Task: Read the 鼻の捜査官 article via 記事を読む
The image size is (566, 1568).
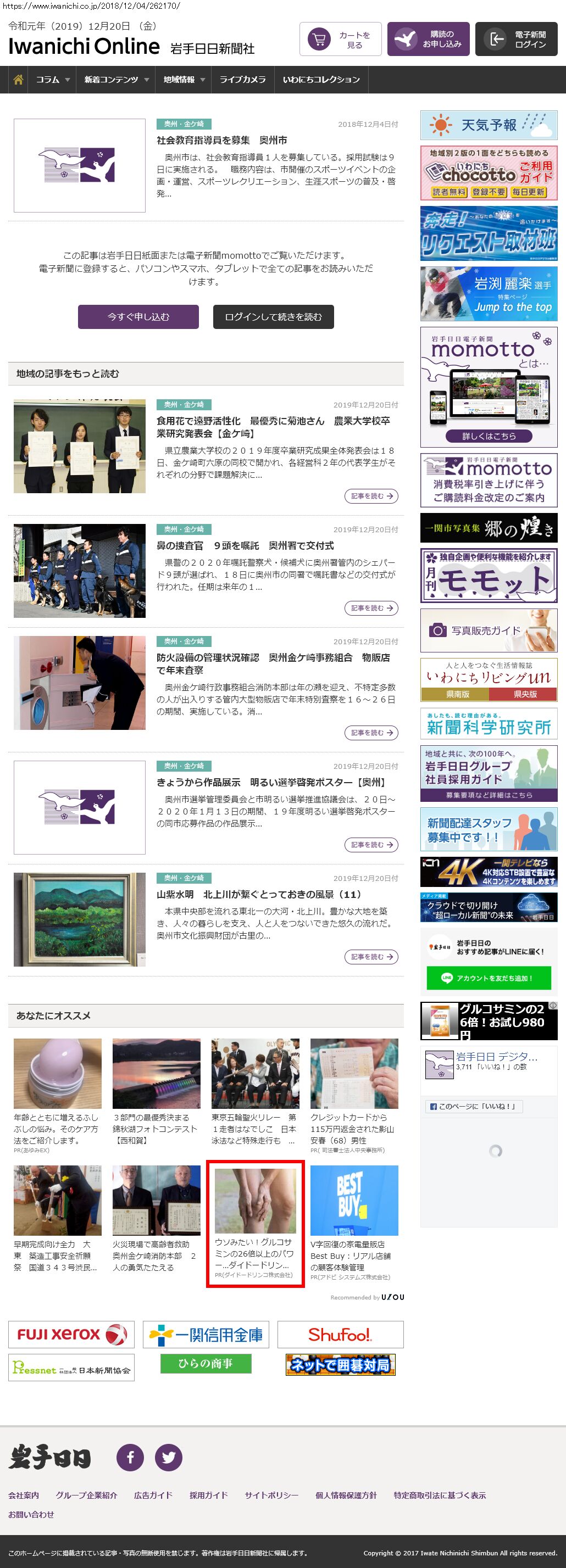Action: (x=371, y=608)
